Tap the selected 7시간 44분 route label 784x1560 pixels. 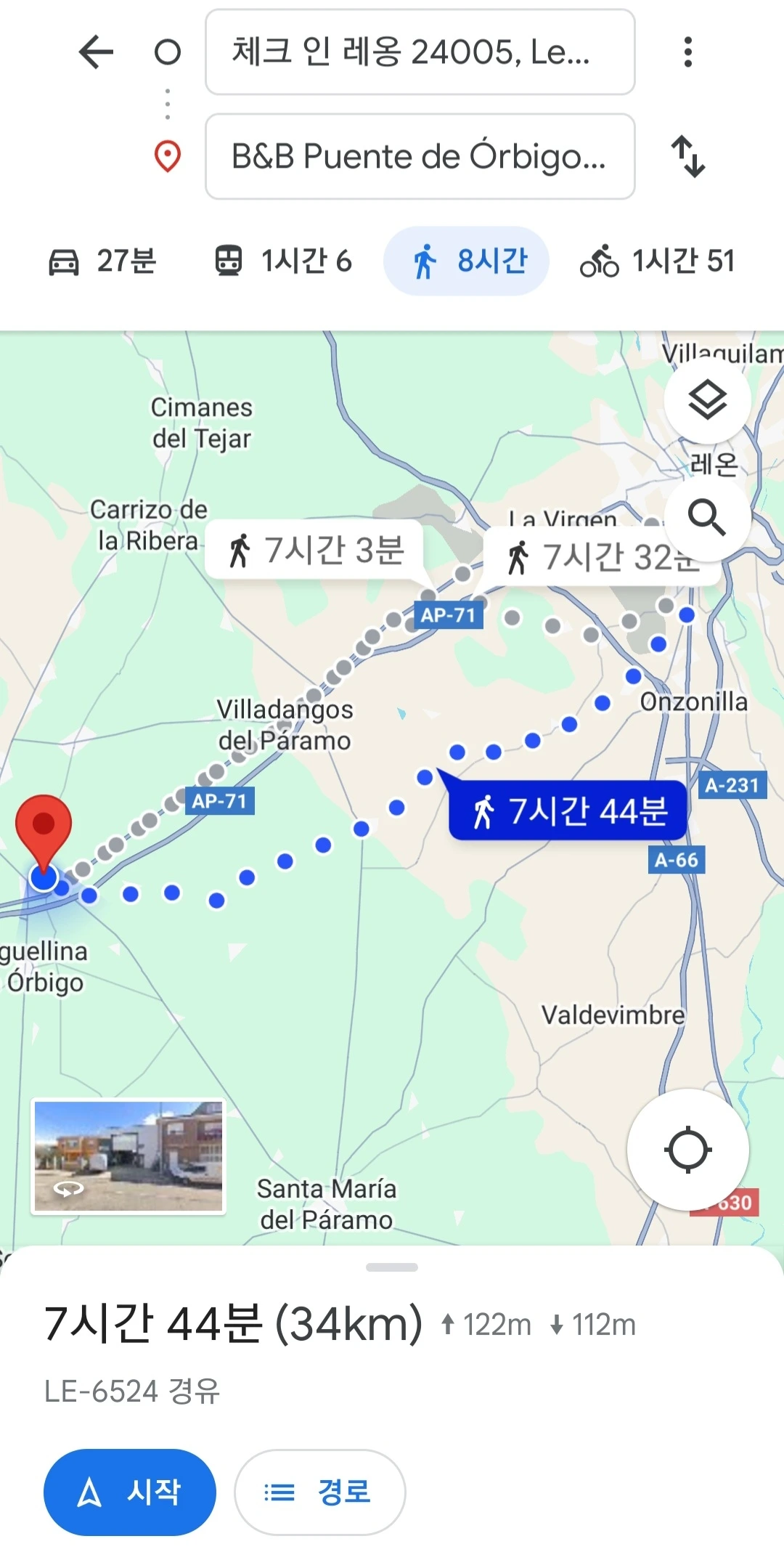tap(568, 811)
